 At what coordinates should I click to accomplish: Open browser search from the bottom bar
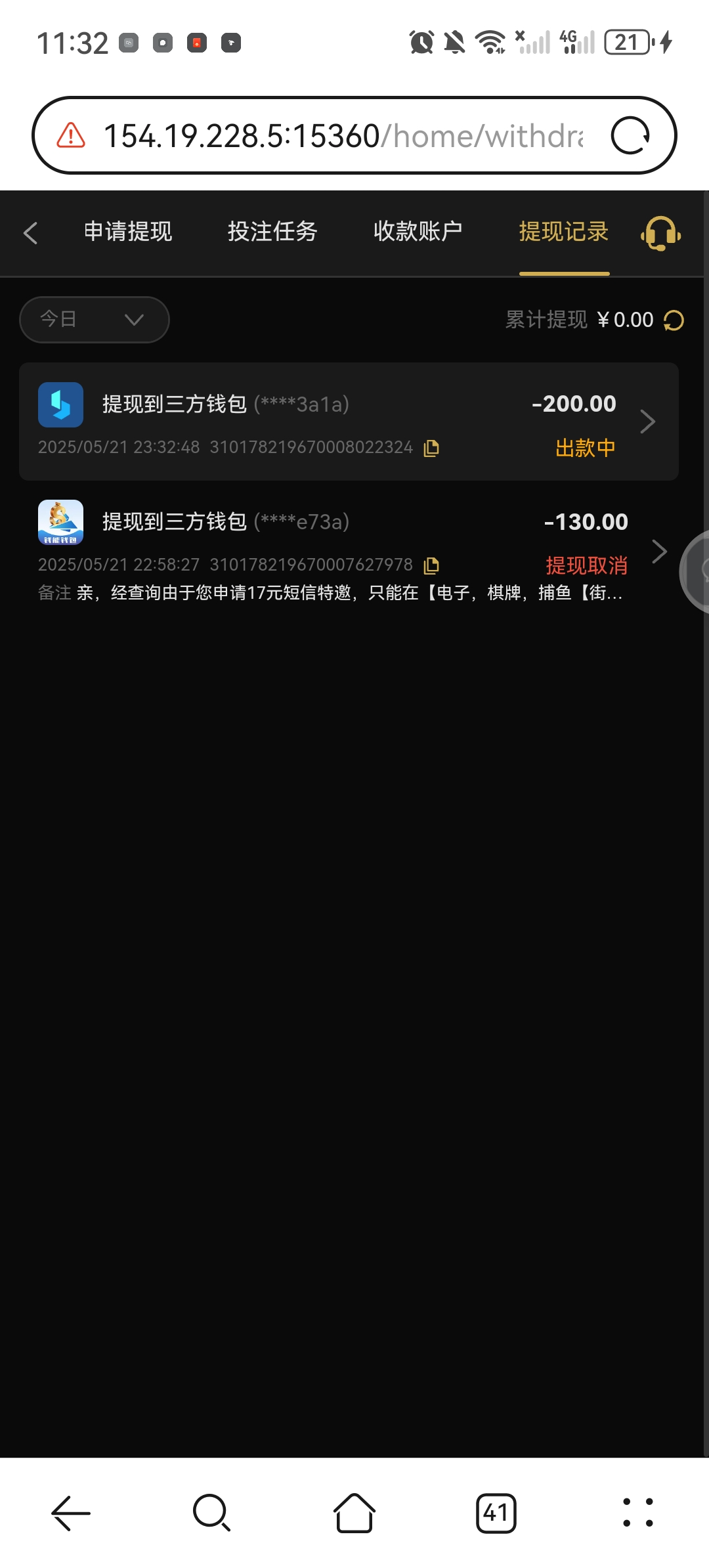(x=211, y=1514)
